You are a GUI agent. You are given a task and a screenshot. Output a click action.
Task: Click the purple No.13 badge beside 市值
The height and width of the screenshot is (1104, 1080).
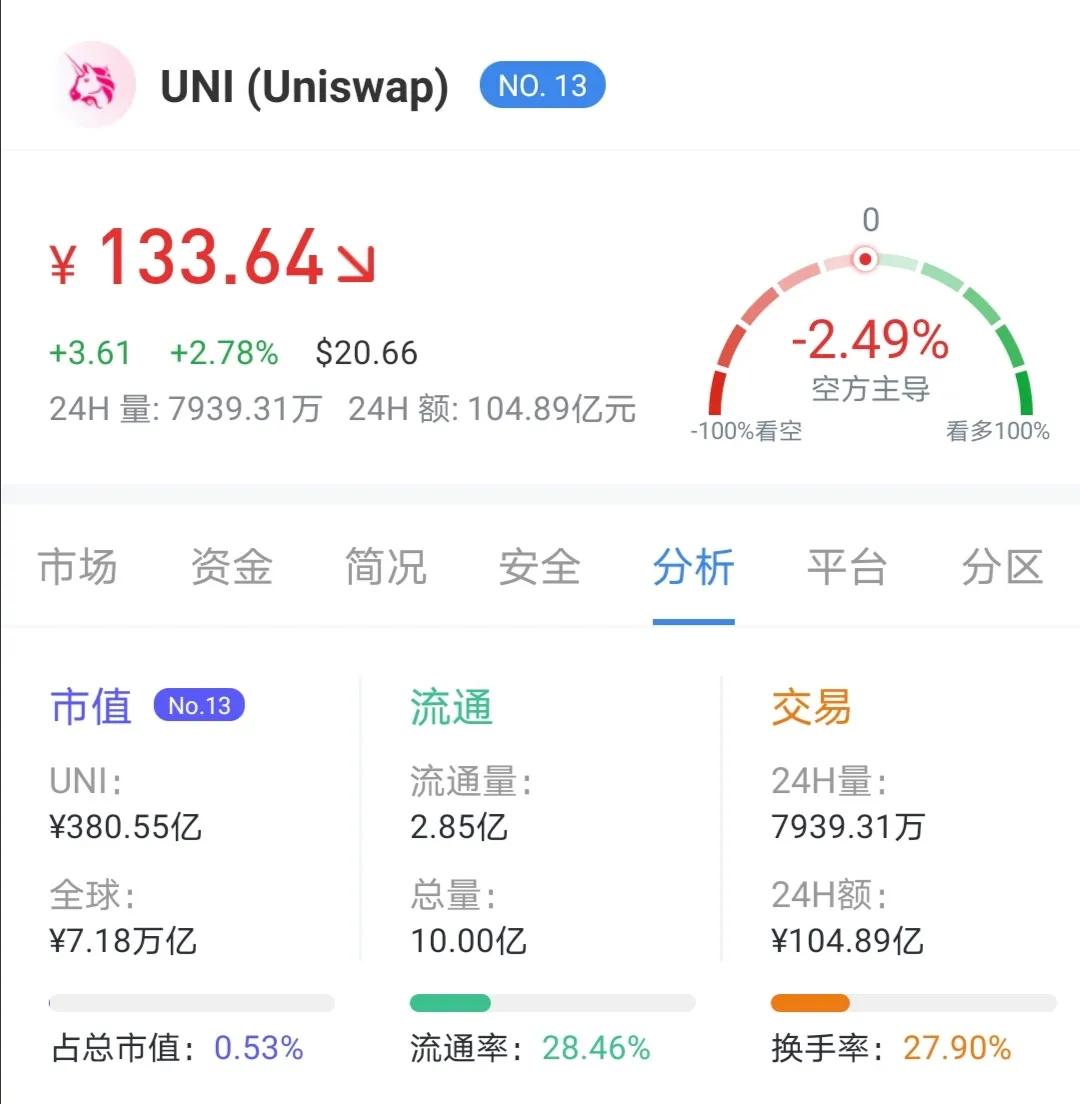pyautogui.click(x=200, y=704)
